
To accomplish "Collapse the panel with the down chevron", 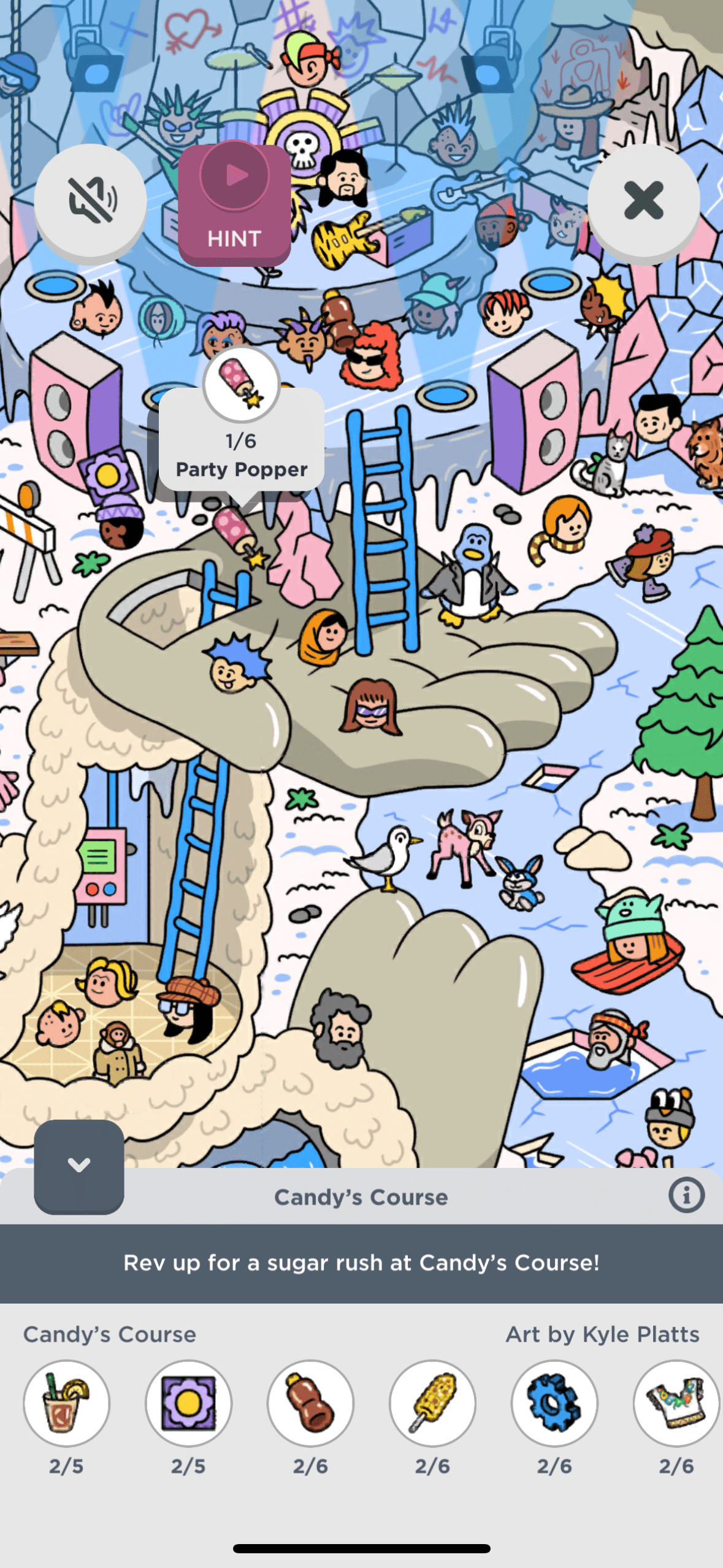I will (79, 1166).
